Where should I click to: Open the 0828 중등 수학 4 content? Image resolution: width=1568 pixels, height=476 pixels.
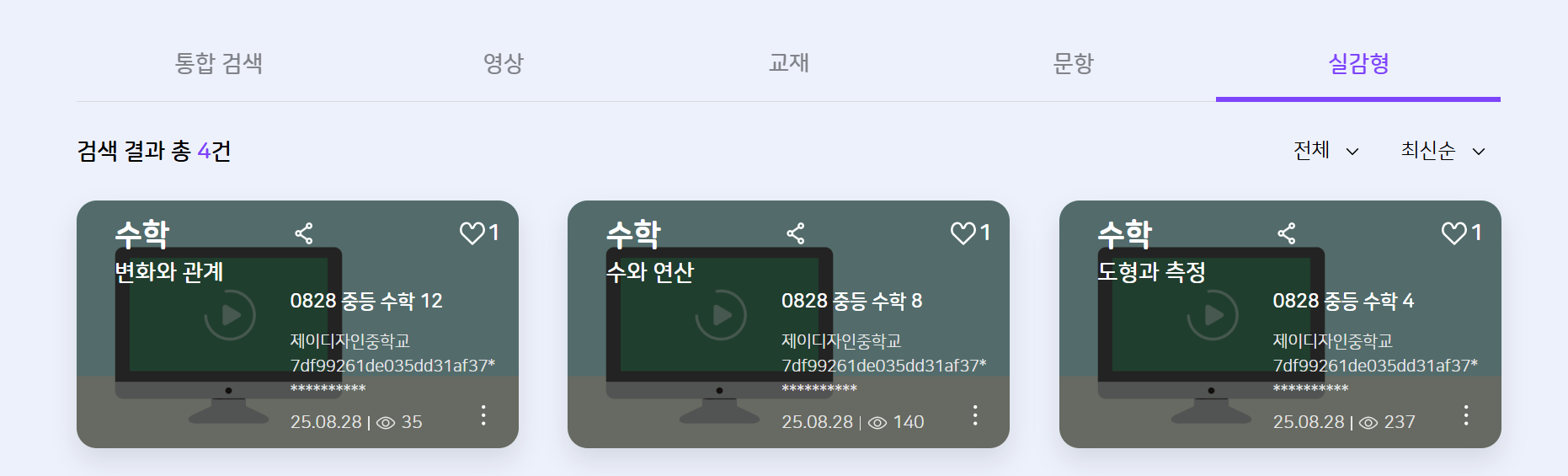[x=1342, y=301]
